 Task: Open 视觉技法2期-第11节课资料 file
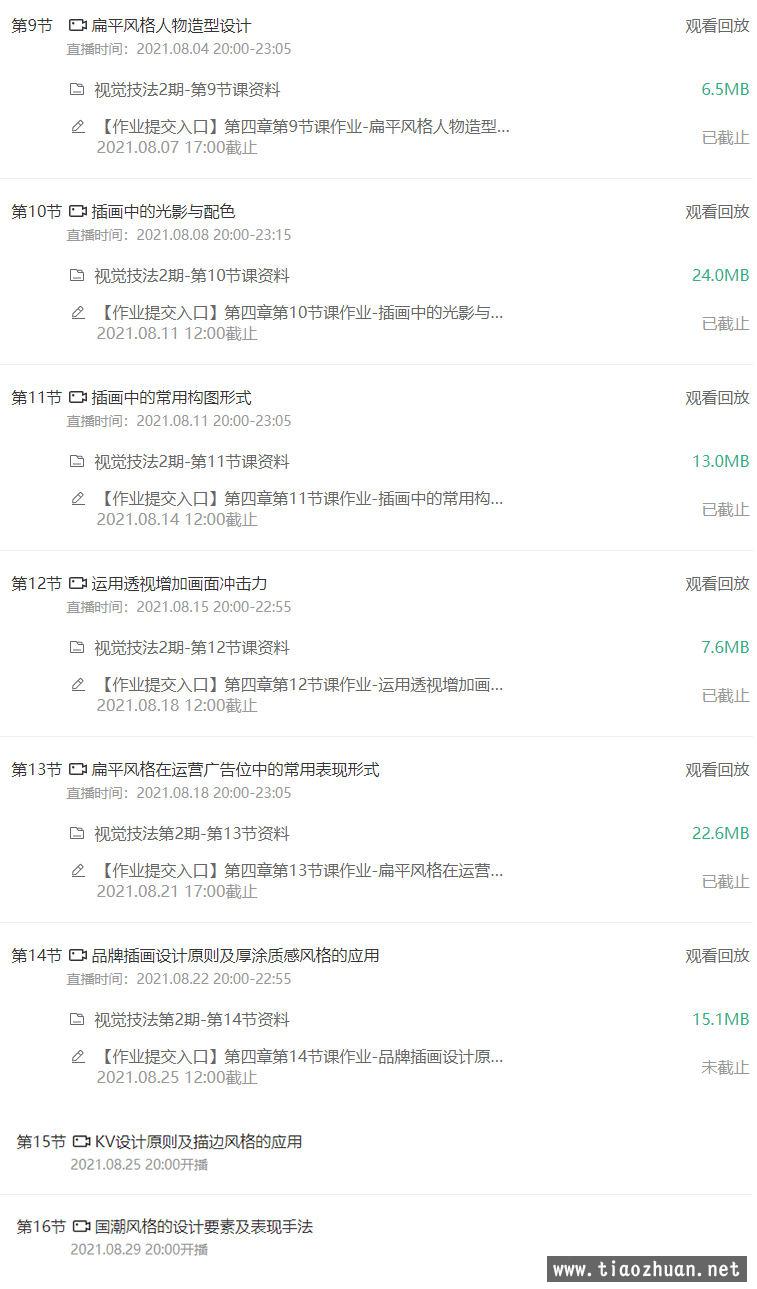(191, 461)
